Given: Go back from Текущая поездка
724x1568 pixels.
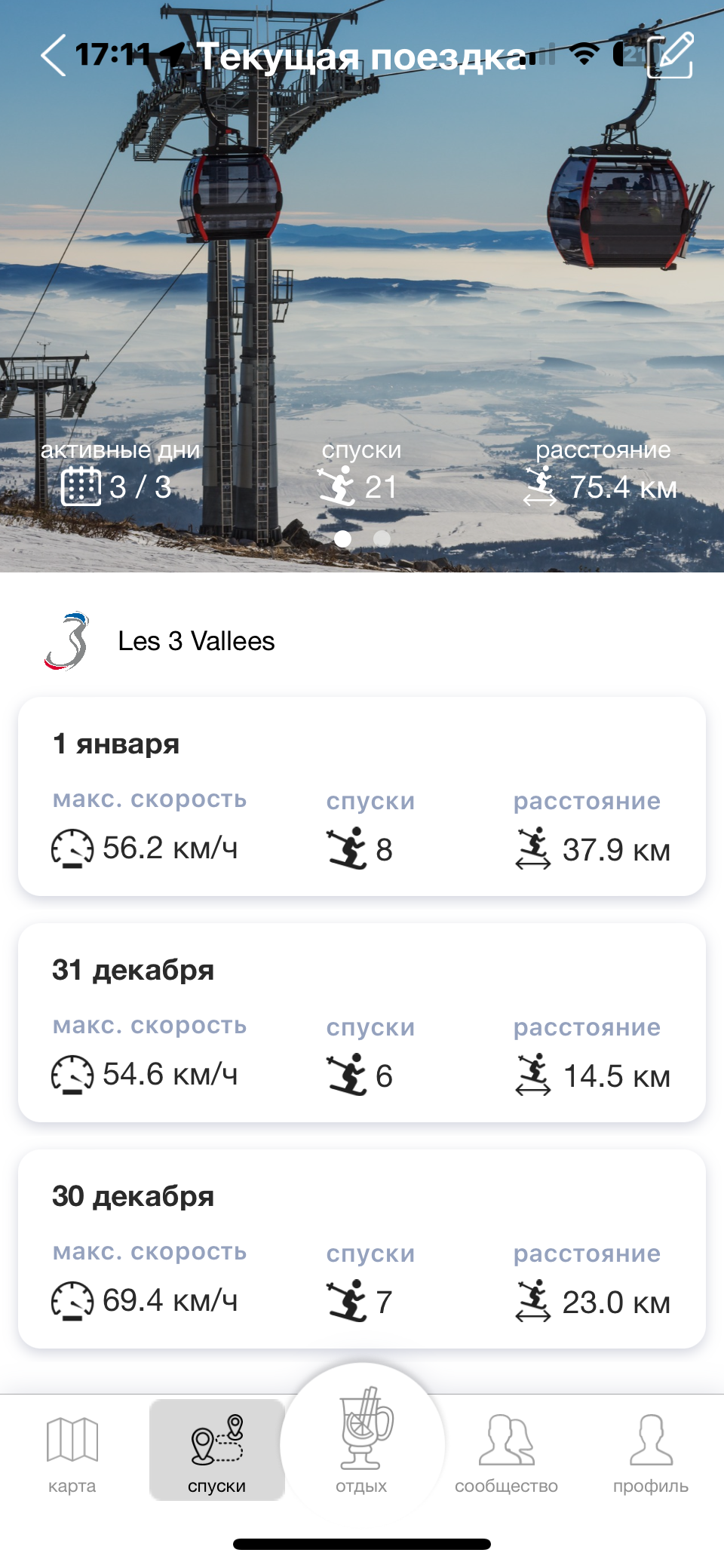Looking at the screenshot, I should click(x=53, y=55).
